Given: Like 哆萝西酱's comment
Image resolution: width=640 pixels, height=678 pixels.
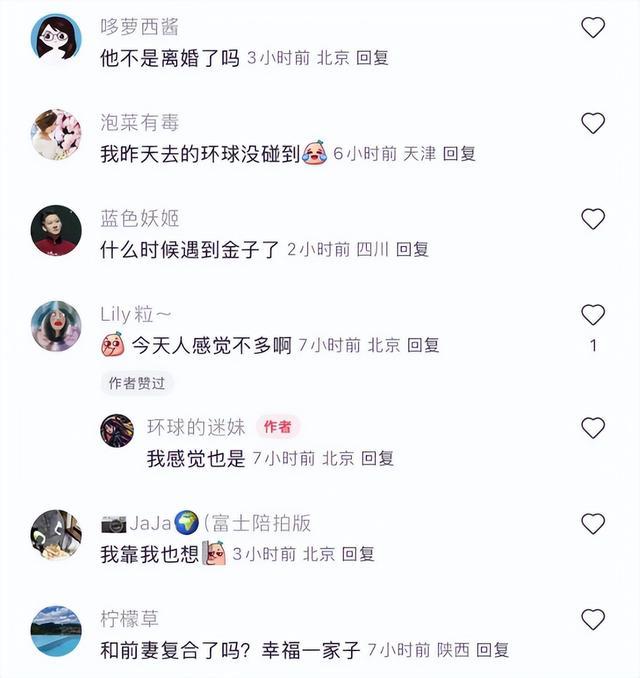Looking at the screenshot, I should pos(593,28).
